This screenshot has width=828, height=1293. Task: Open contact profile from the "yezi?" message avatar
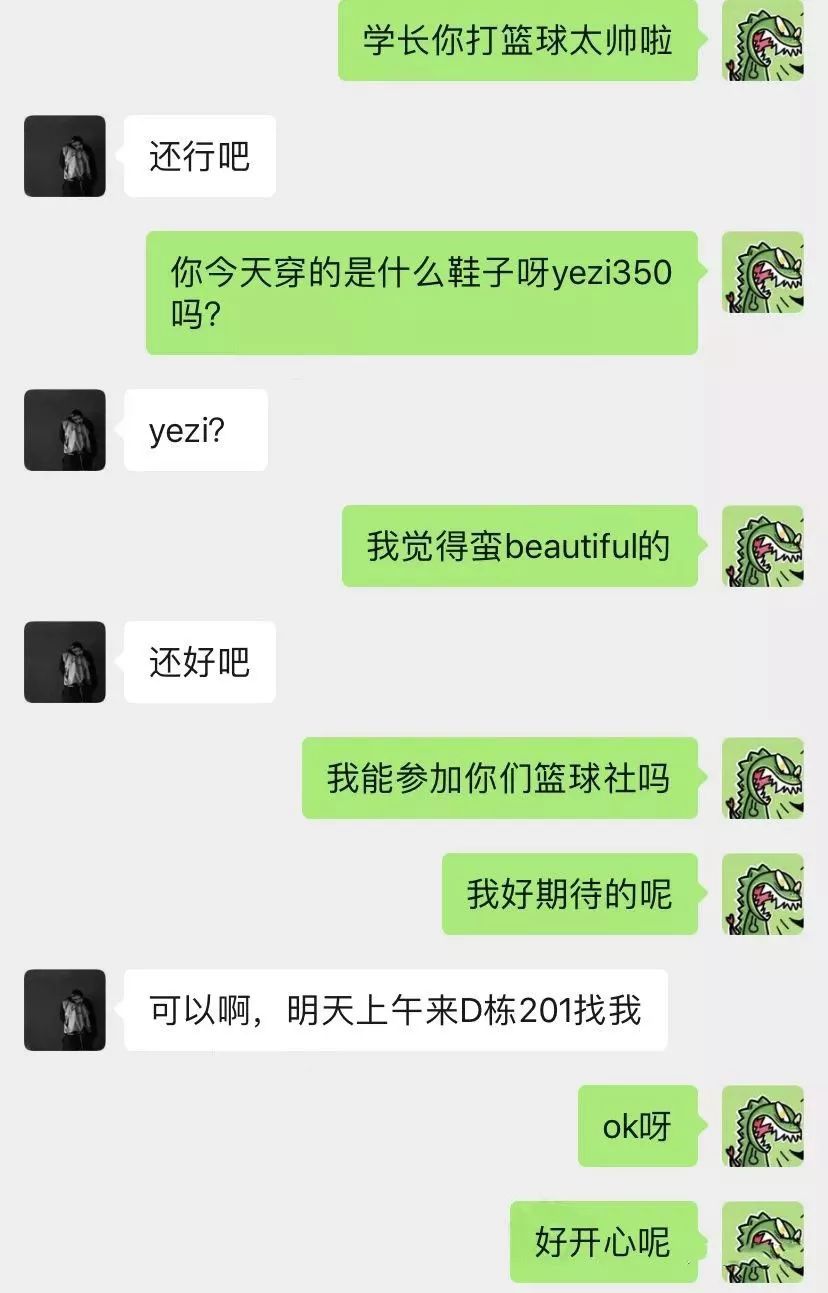point(65,430)
